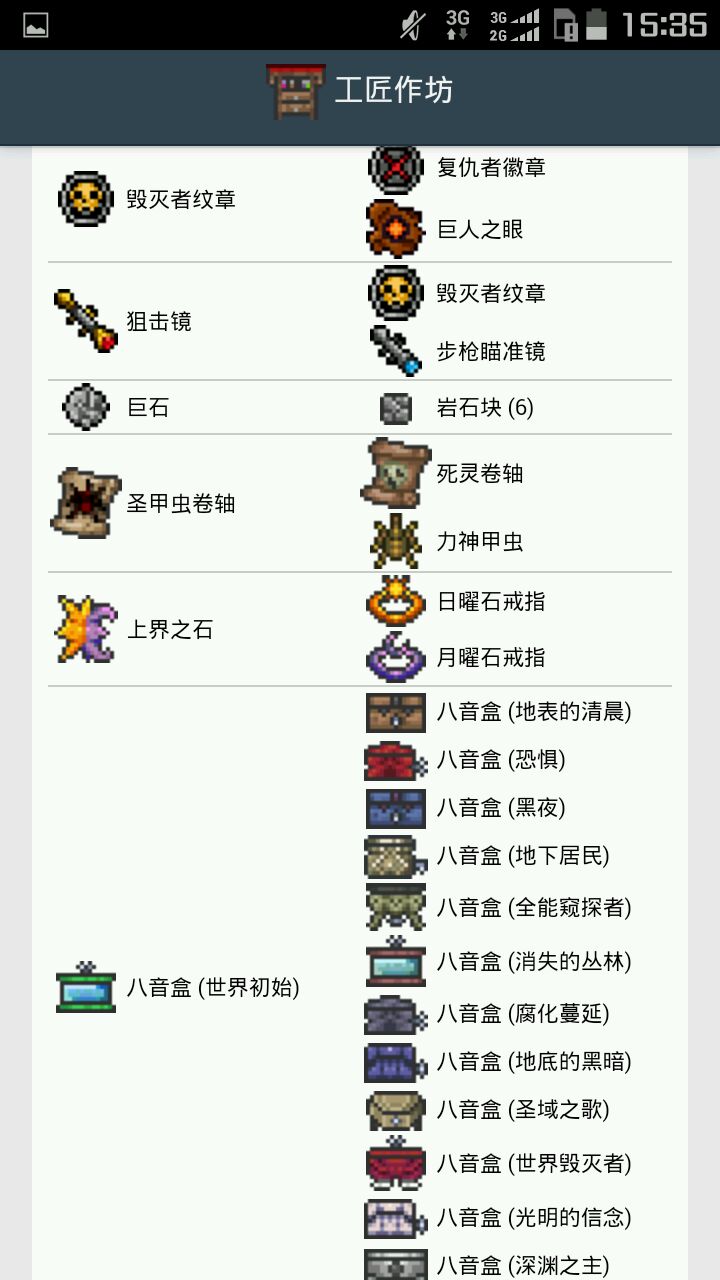
Task: Open the 死灵卷轴 ingredient
Action: (479, 474)
